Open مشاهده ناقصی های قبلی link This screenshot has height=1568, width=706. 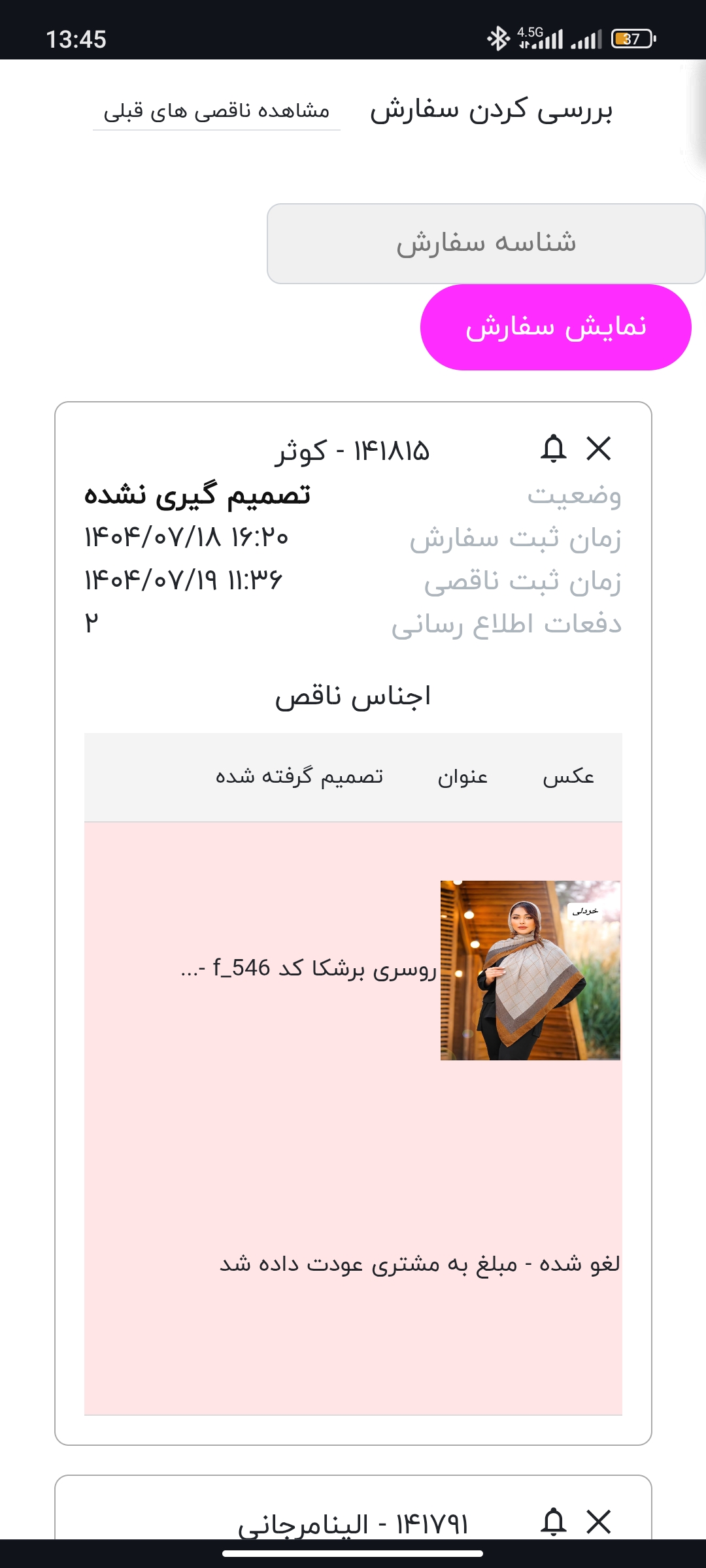click(216, 111)
